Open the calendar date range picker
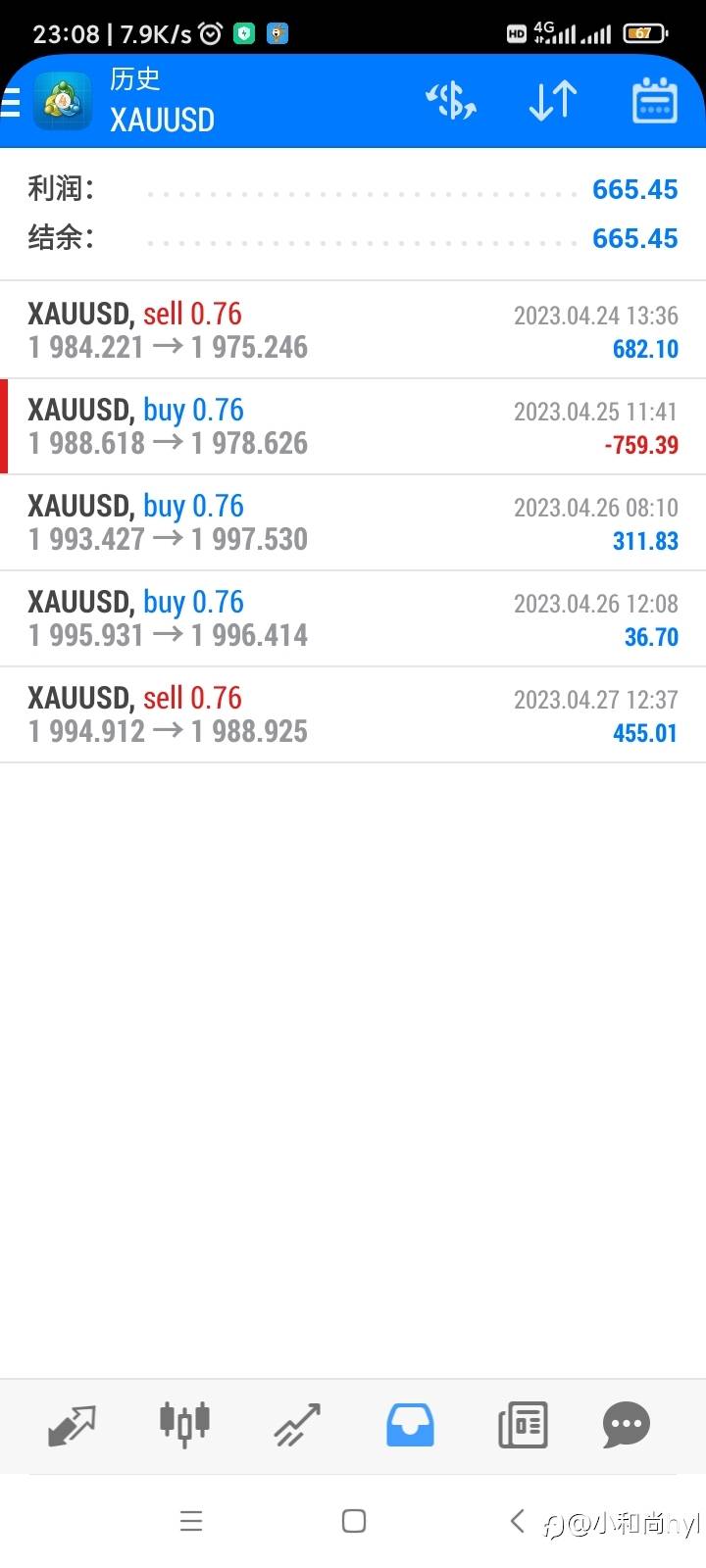The image size is (706, 1568). pyautogui.click(x=654, y=101)
